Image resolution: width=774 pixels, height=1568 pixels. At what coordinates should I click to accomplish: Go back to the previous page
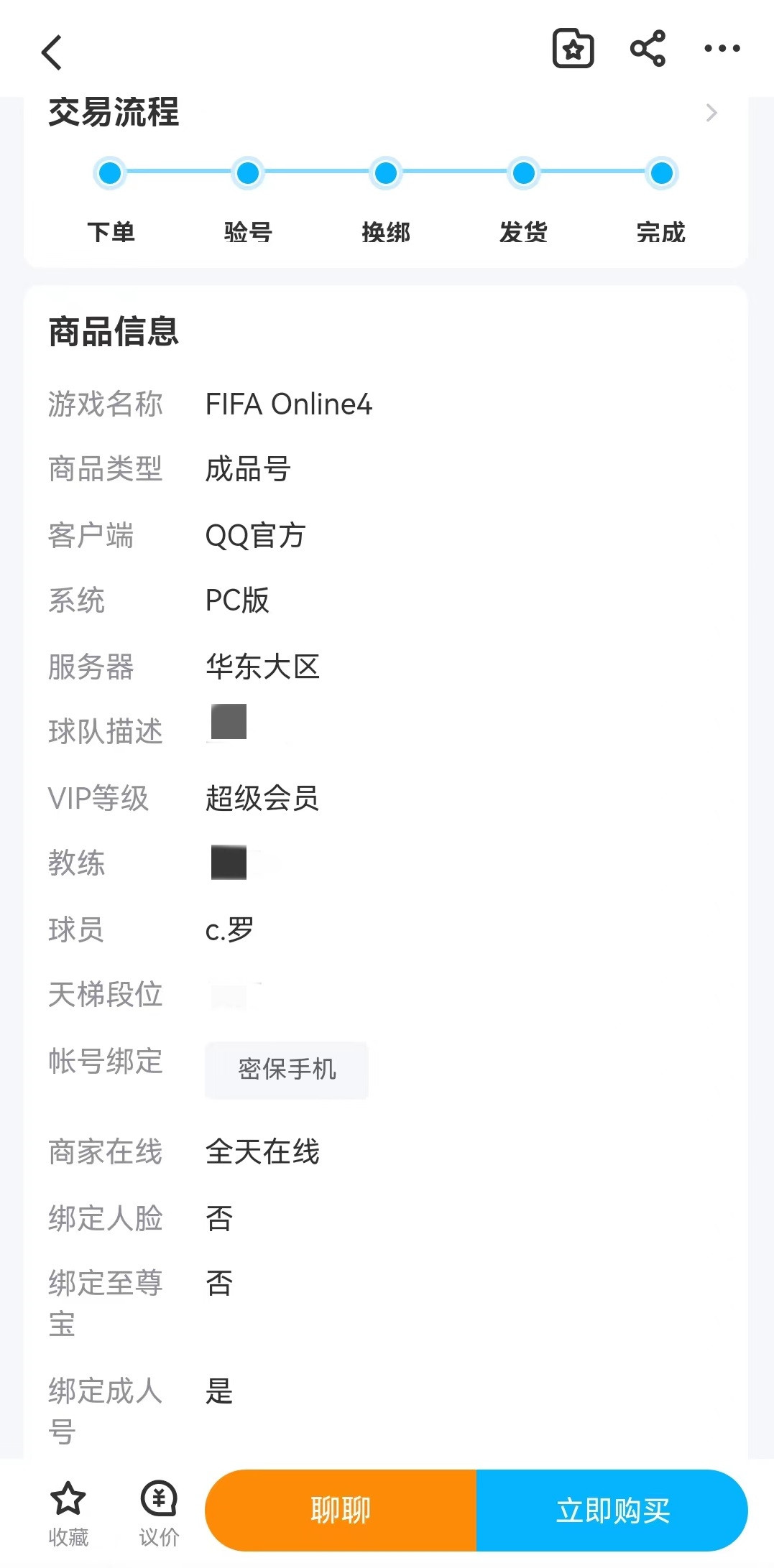[52, 52]
